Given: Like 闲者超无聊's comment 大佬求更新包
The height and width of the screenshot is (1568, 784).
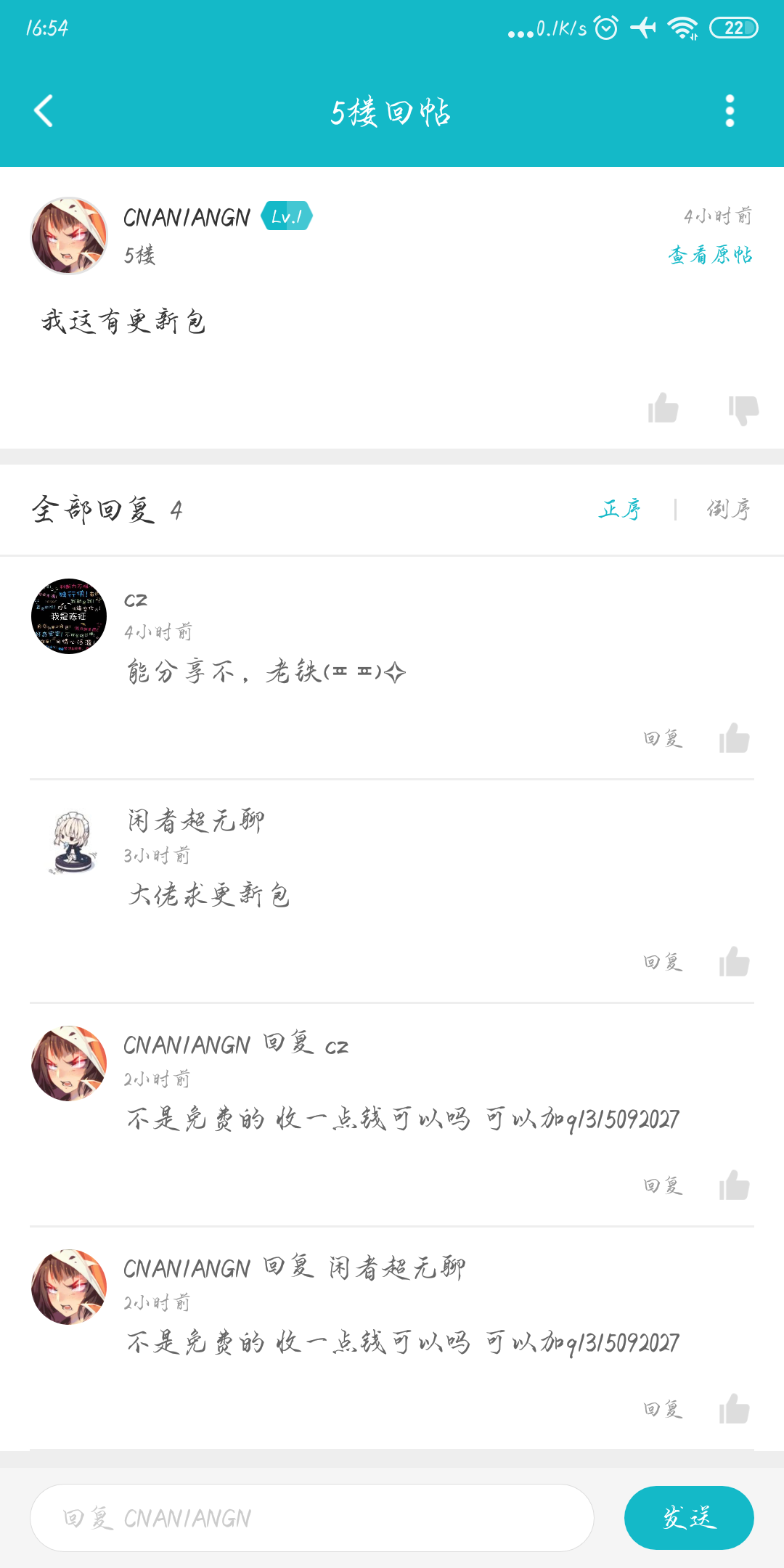Looking at the screenshot, I should [734, 963].
